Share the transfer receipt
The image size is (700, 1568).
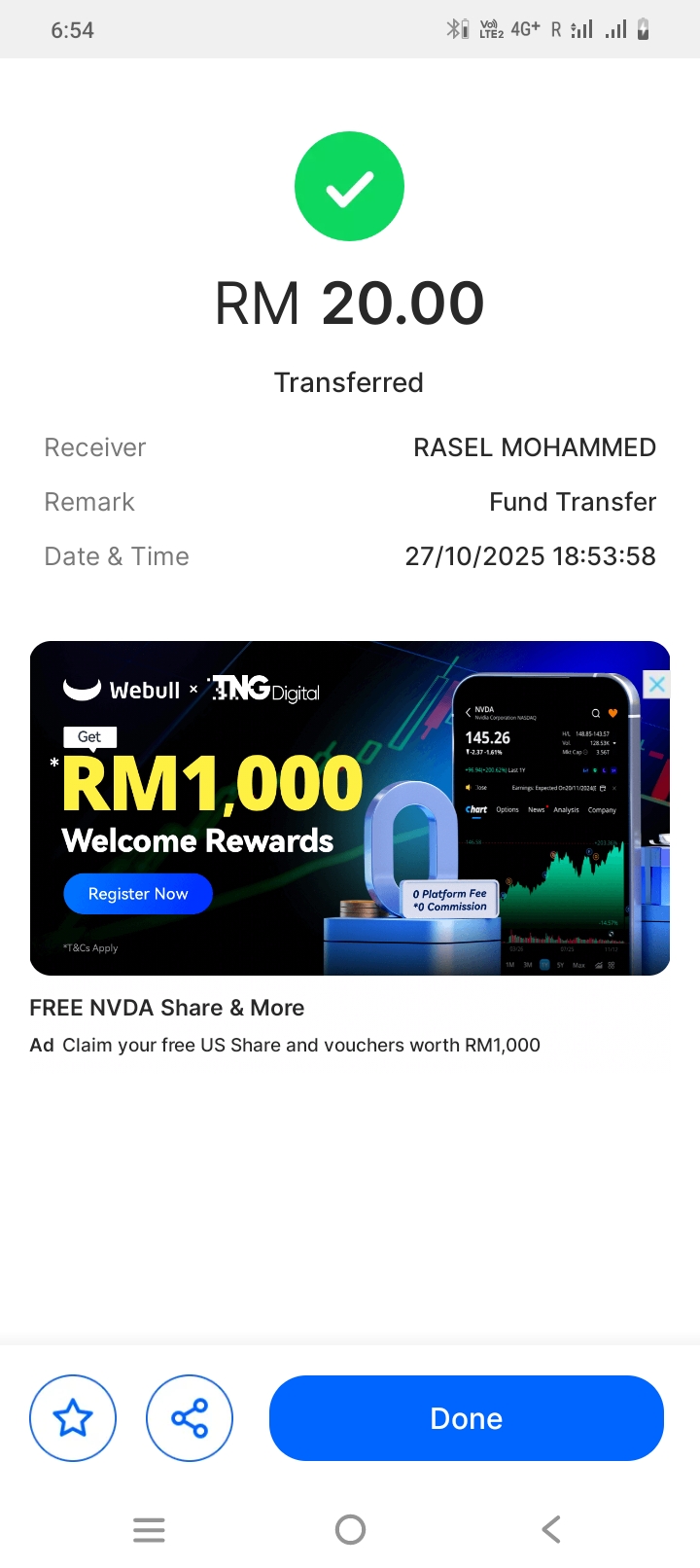190,1418
